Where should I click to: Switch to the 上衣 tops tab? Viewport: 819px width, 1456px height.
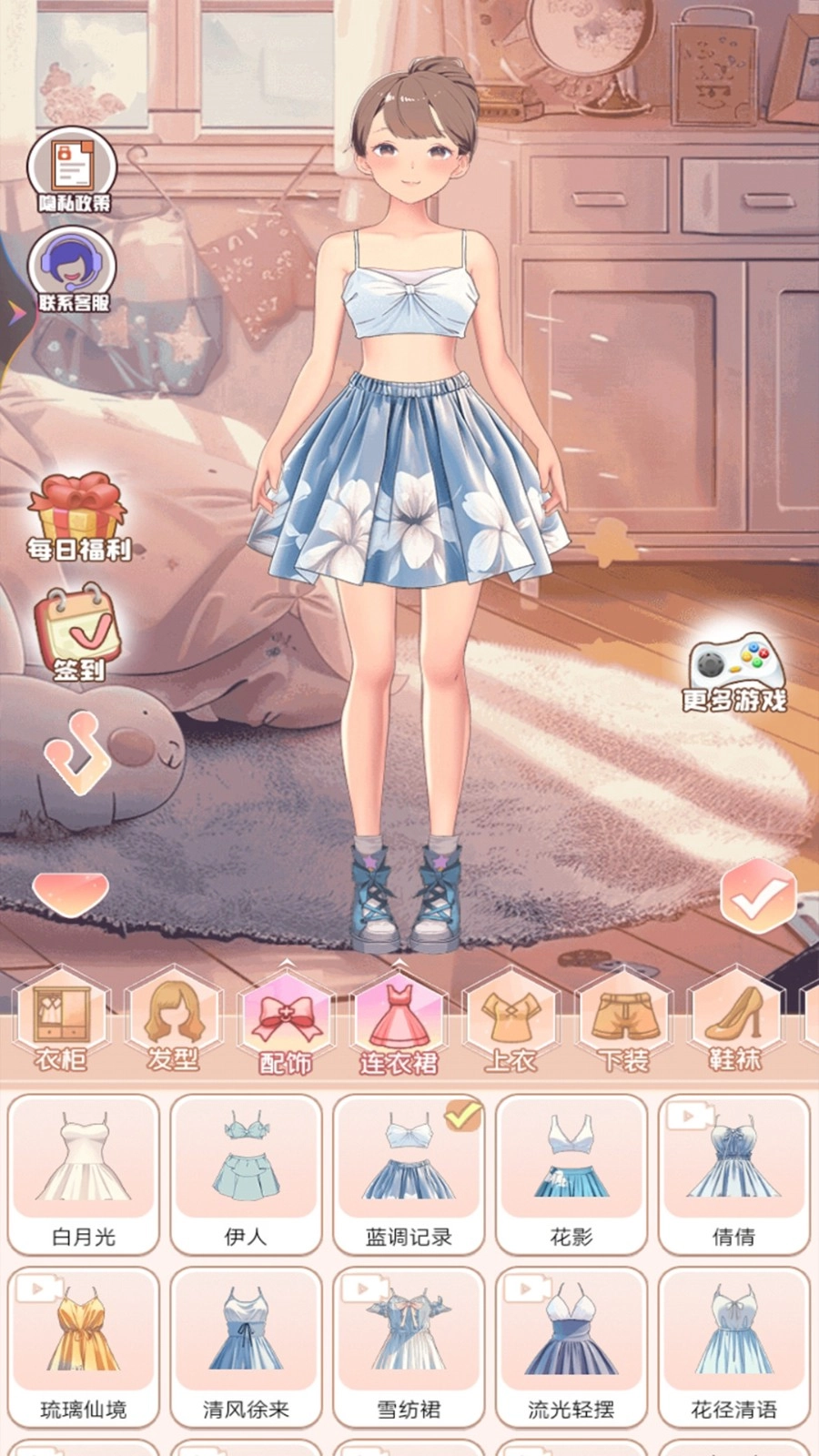(x=511, y=1024)
